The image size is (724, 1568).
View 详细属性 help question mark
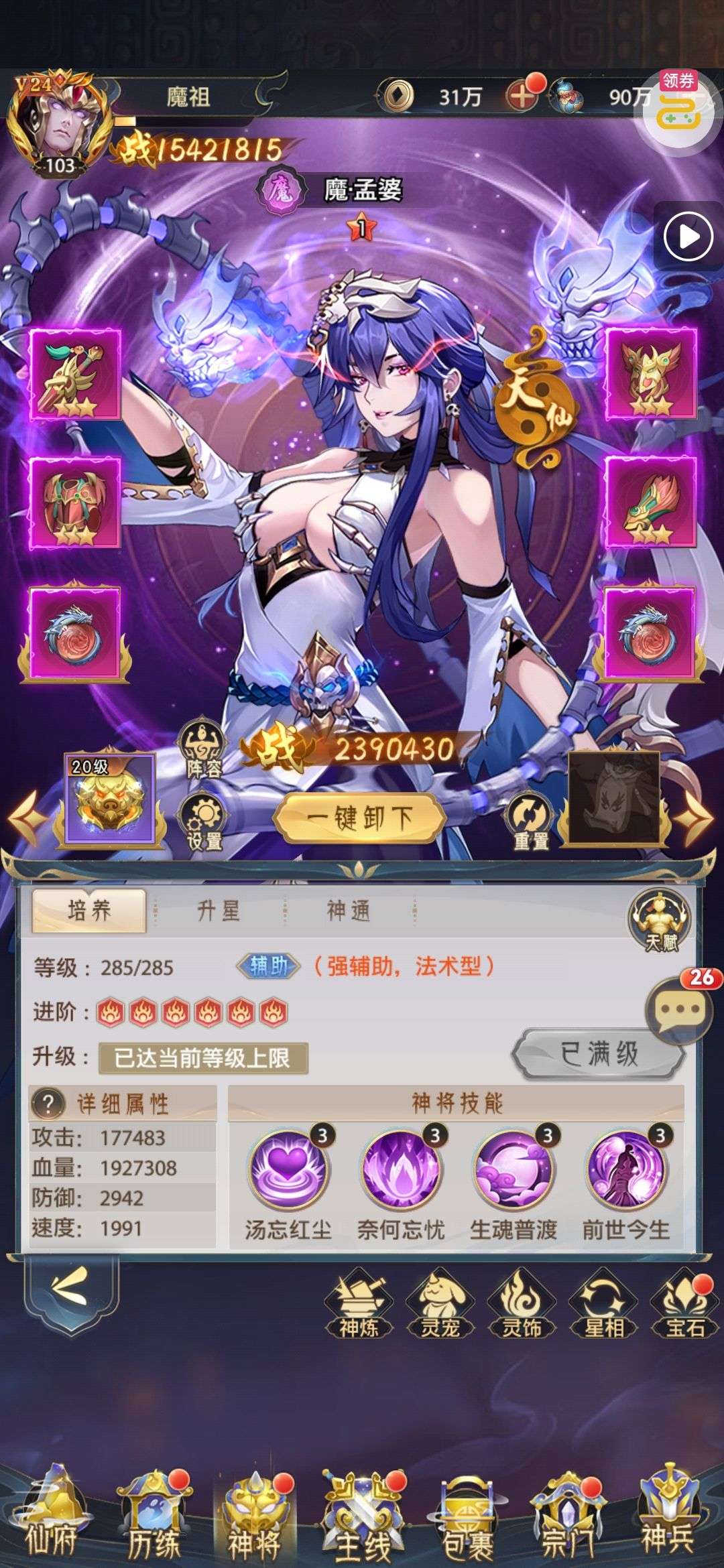[48, 1104]
